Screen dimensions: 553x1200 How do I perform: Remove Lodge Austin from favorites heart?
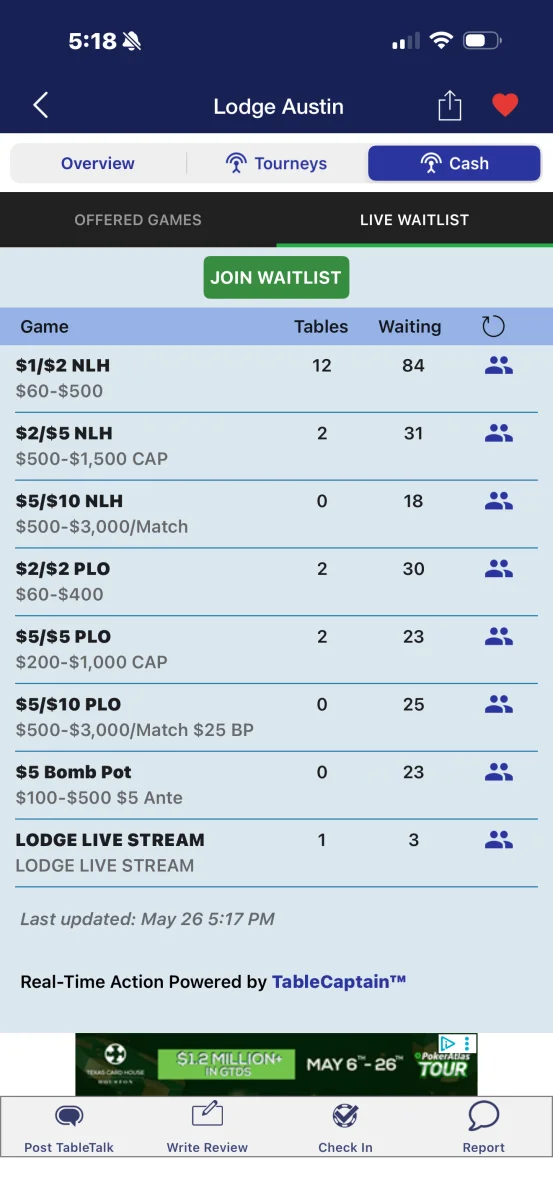[505, 105]
